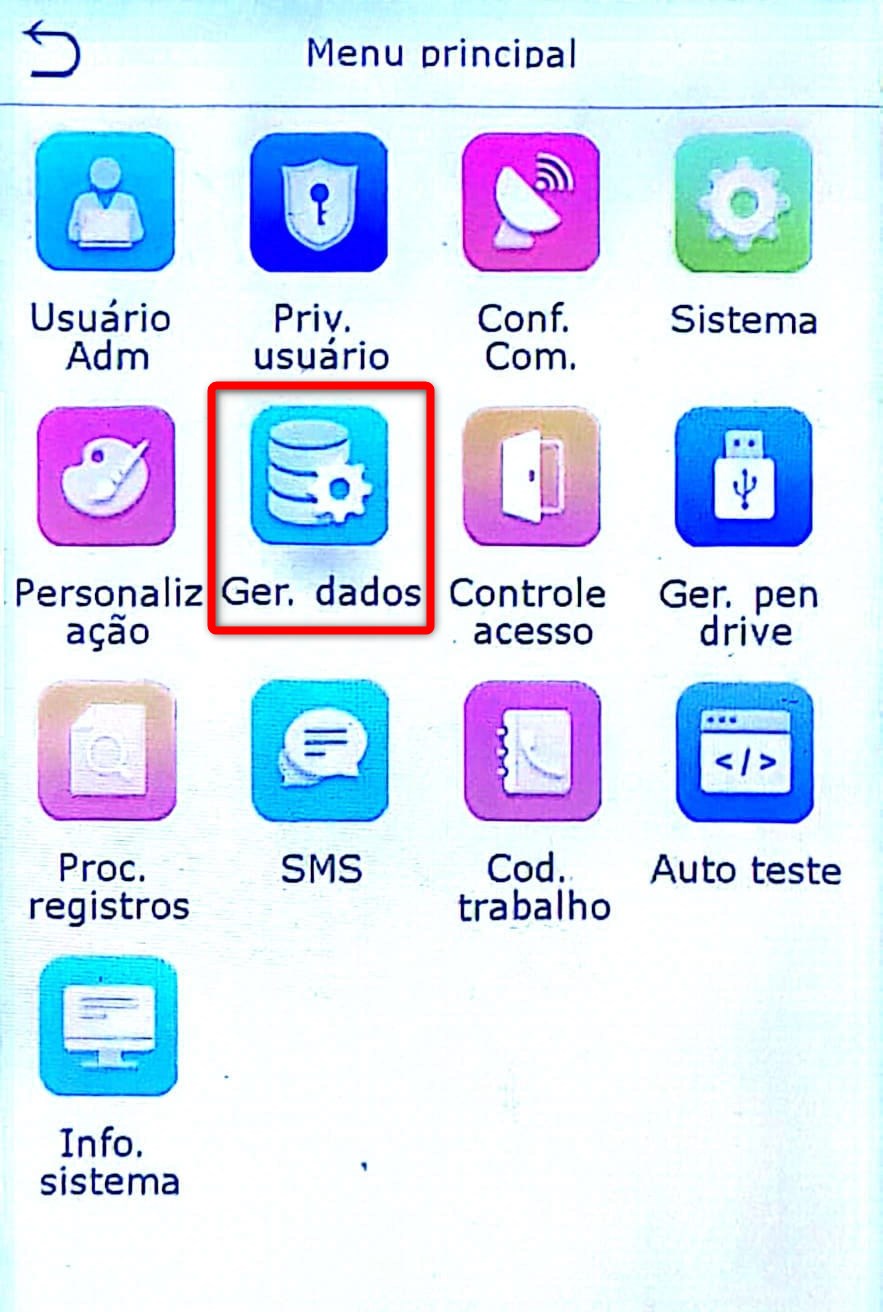883x1312 pixels.
Task: Open the SMS menu
Action: (319, 751)
